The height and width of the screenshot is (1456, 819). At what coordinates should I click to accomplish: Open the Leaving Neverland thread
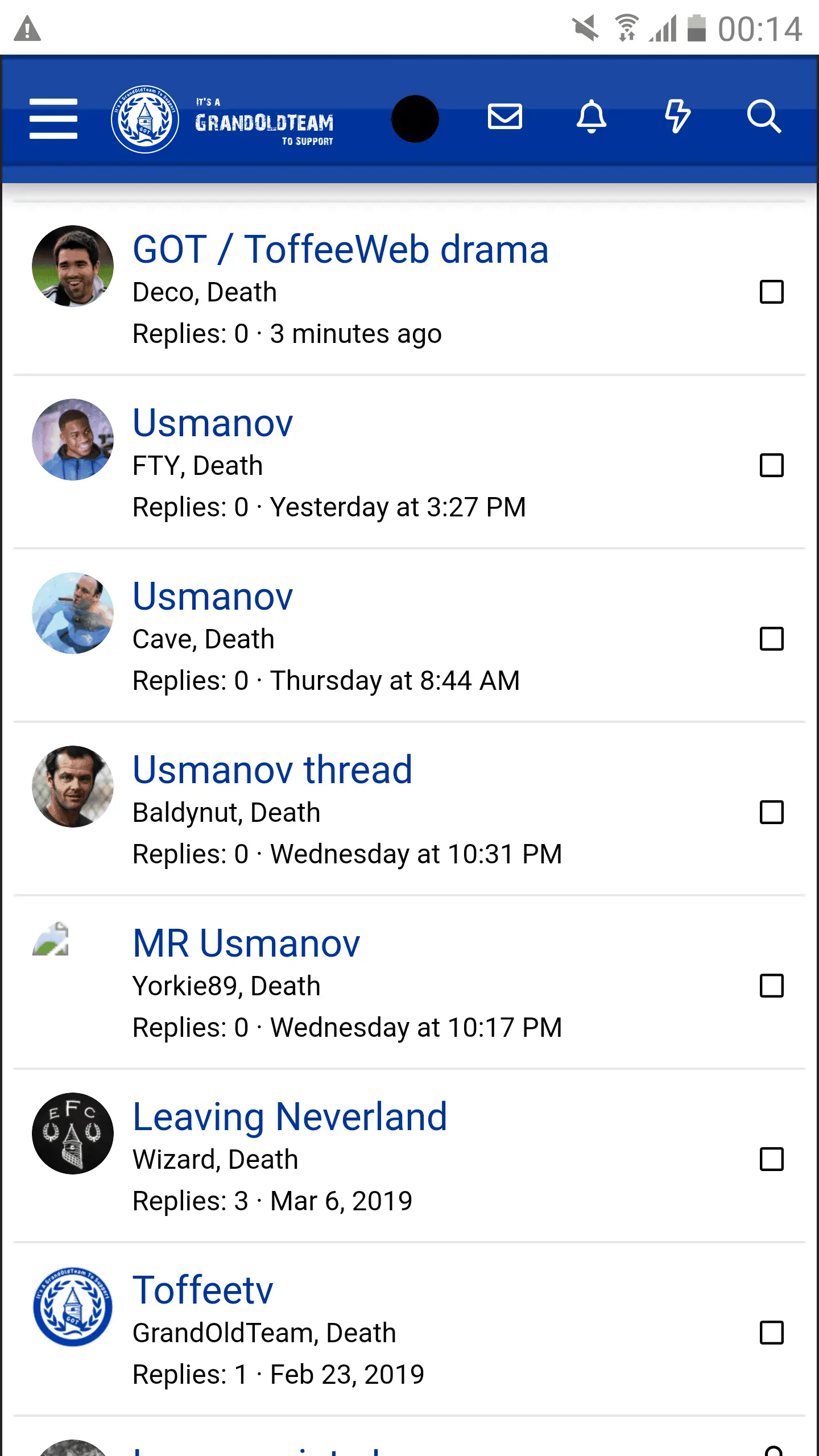click(289, 1117)
